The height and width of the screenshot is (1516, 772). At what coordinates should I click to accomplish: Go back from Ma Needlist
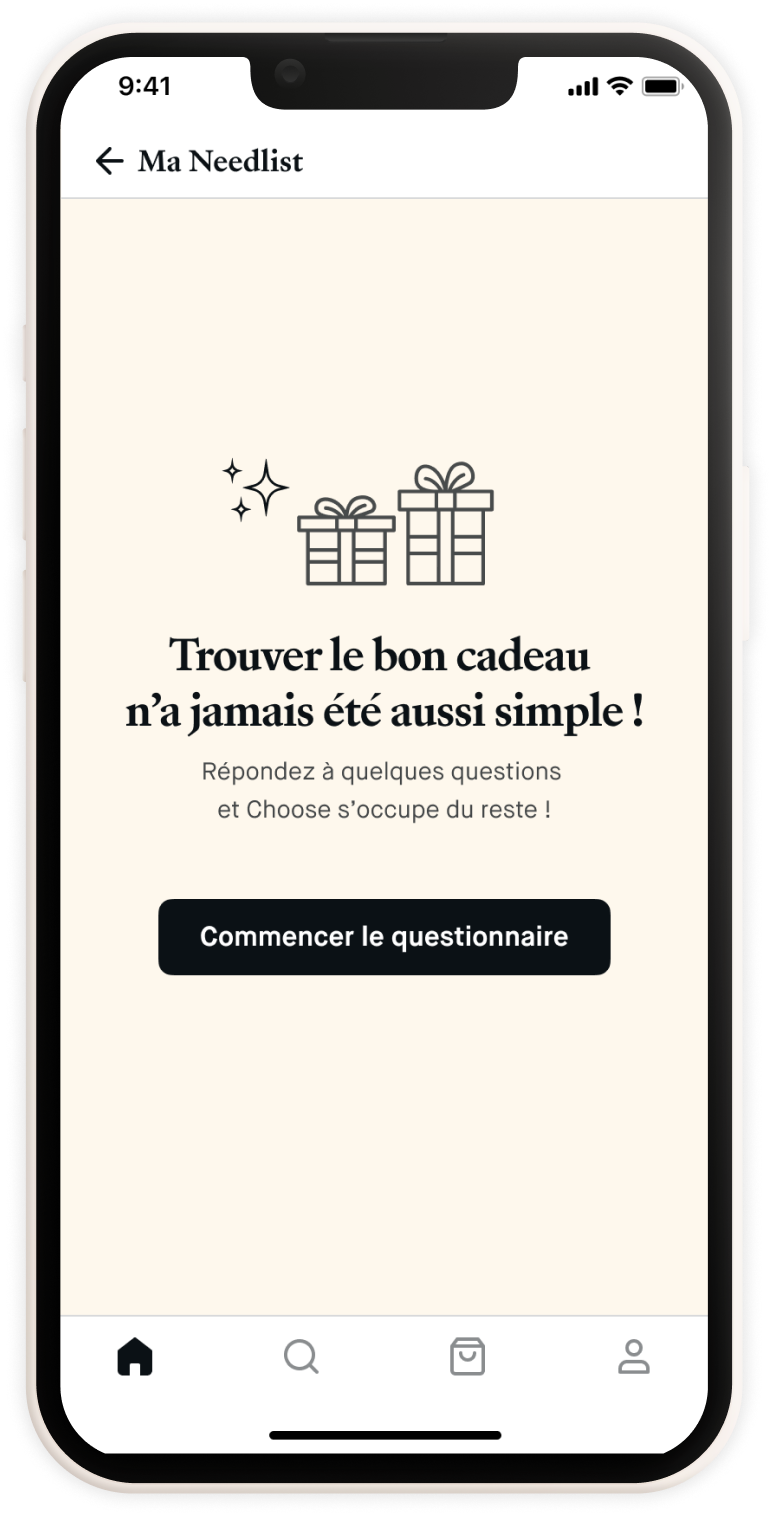(109, 161)
